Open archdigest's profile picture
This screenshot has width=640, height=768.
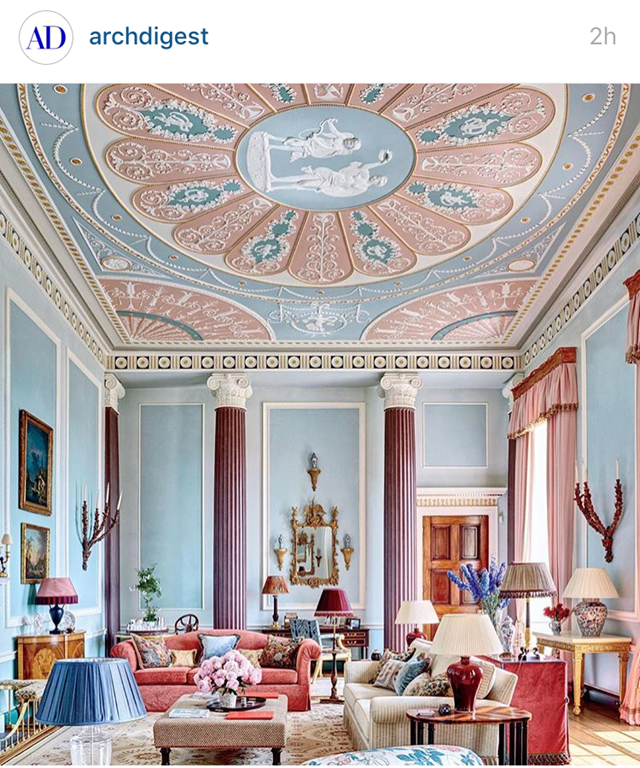click(x=46, y=38)
